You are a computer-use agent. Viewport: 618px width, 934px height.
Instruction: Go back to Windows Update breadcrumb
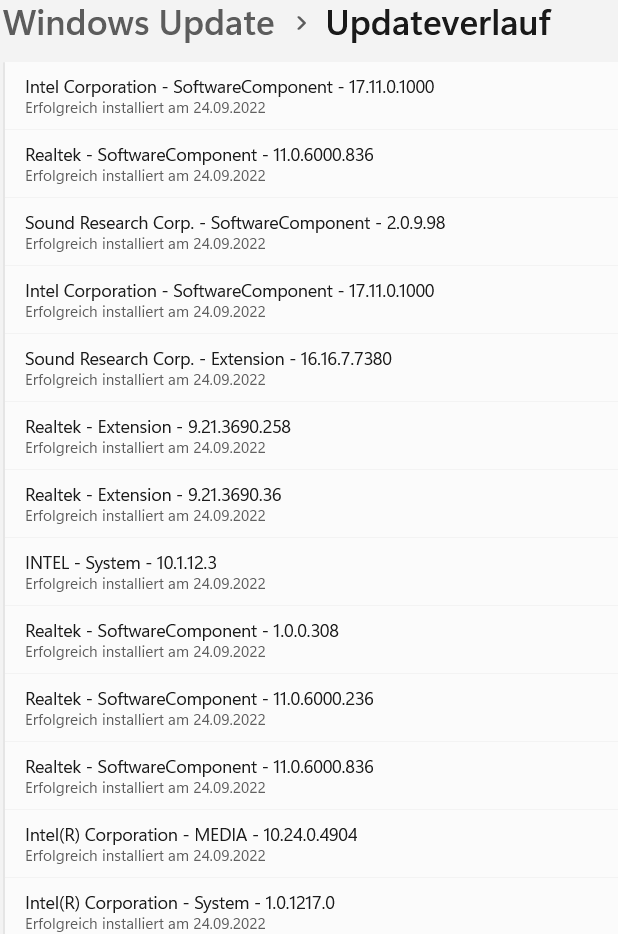point(139,22)
